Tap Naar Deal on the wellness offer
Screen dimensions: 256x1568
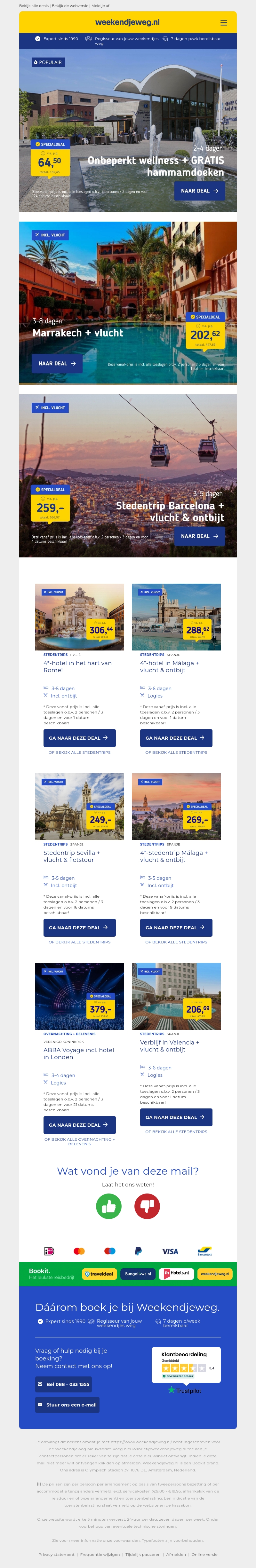pyautogui.click(x=199, y=191)
